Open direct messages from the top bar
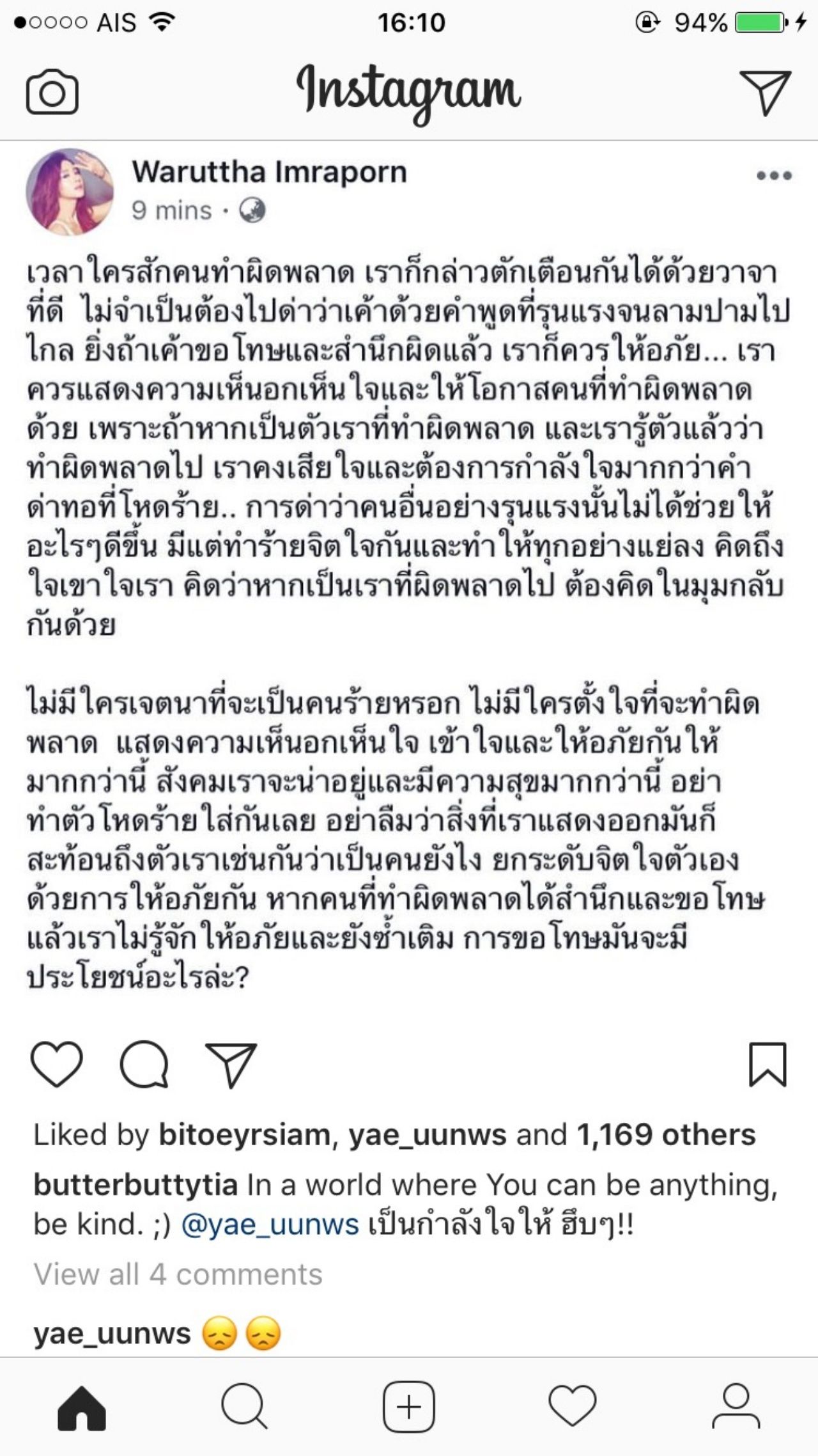This screenshot has width=818, height=1456. 765,92
